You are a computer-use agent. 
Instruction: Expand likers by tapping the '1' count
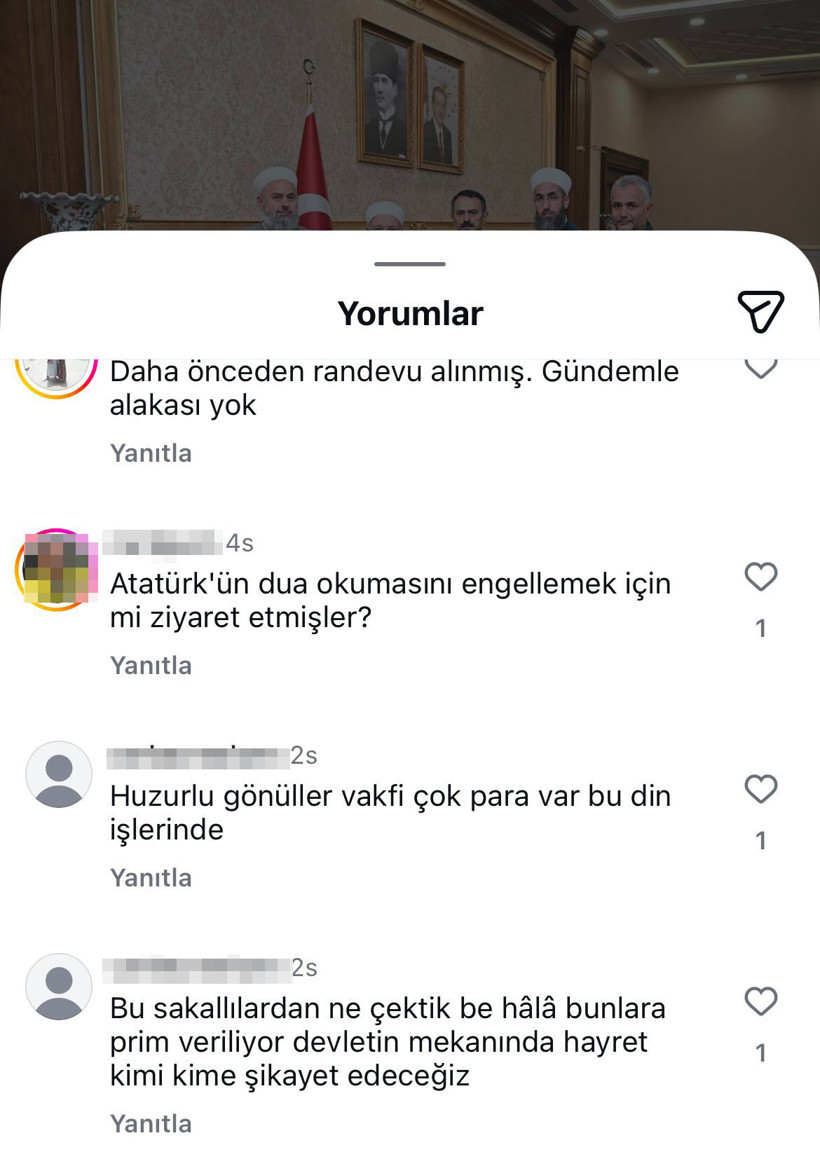(x=761, y=628)
